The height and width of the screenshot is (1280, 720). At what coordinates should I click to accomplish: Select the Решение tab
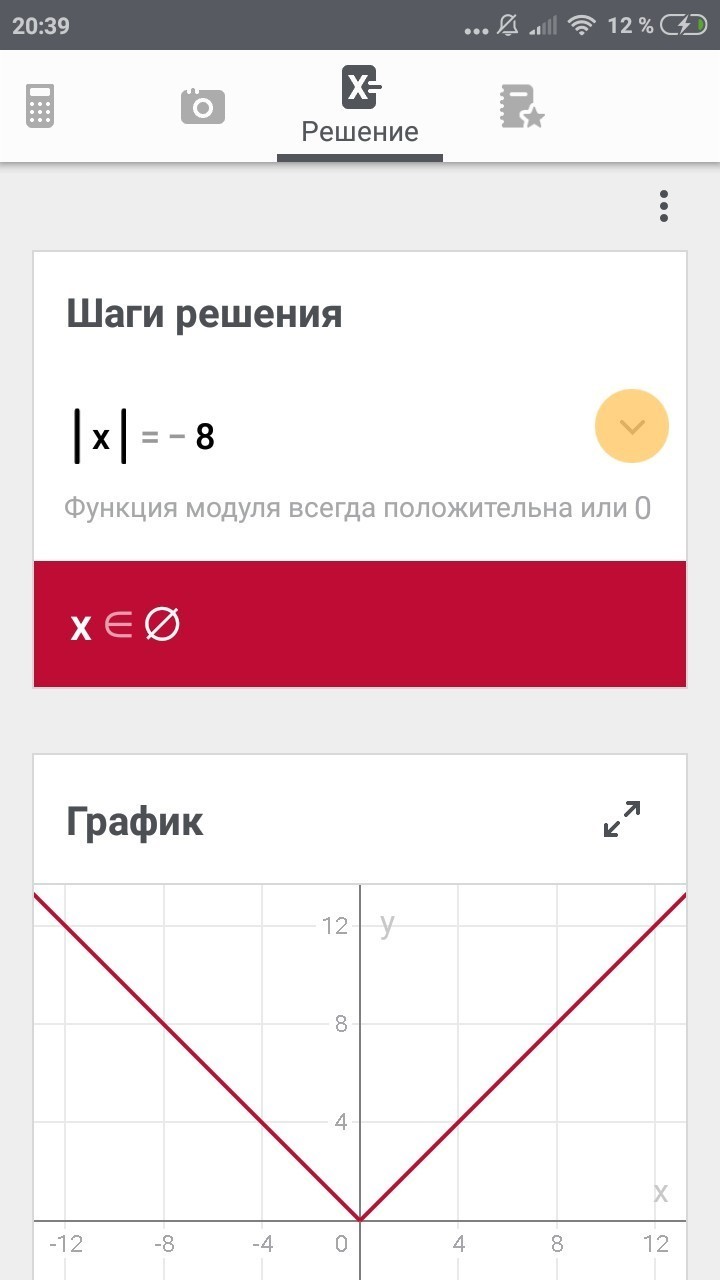[x=360, y=108]
